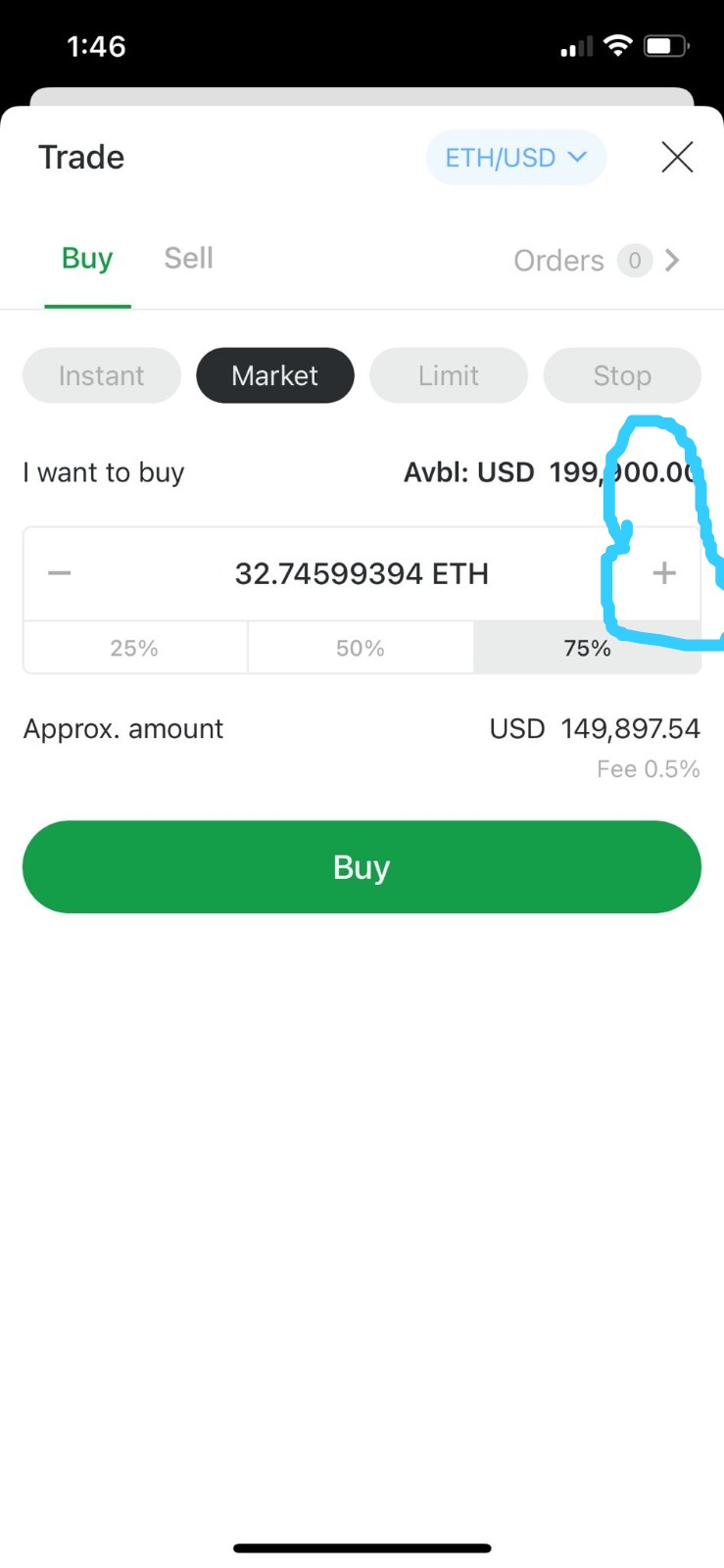
Task: Set amount to 25% of balance
Action: click(x=134, y=647)
